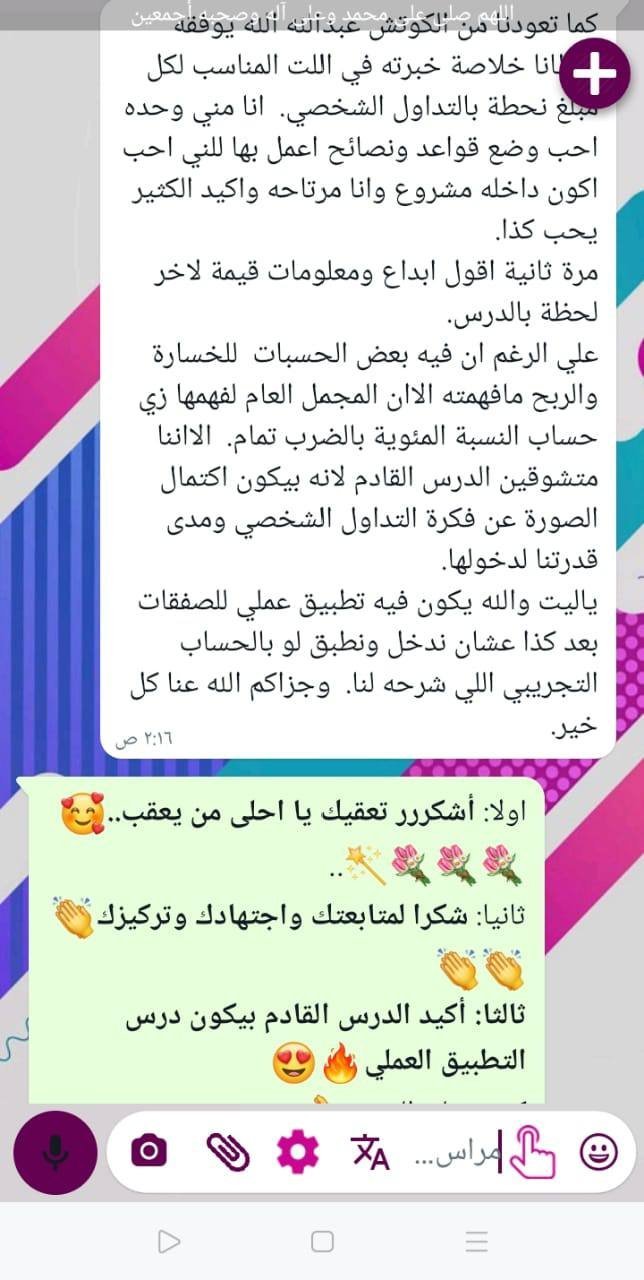Open the emoji picker

pyautogui.click(x=598, y=1152)
